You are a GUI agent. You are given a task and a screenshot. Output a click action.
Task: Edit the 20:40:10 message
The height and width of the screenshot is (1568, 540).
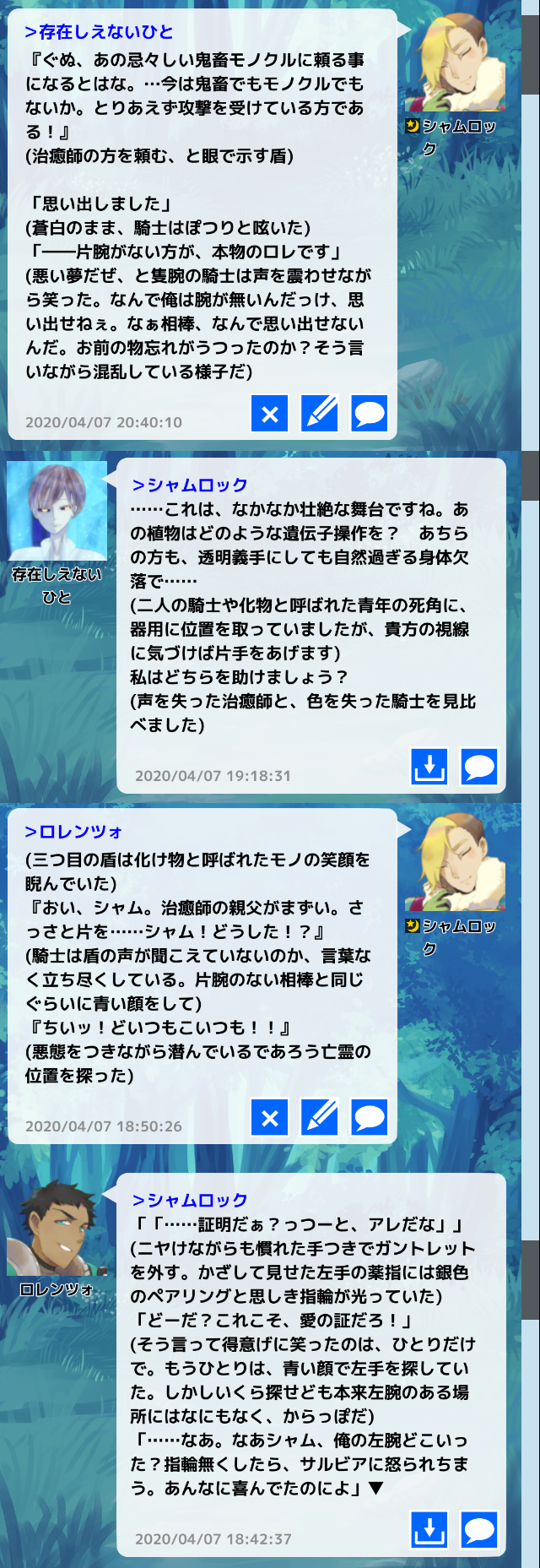pyautogui.click(x=320, y=414)
